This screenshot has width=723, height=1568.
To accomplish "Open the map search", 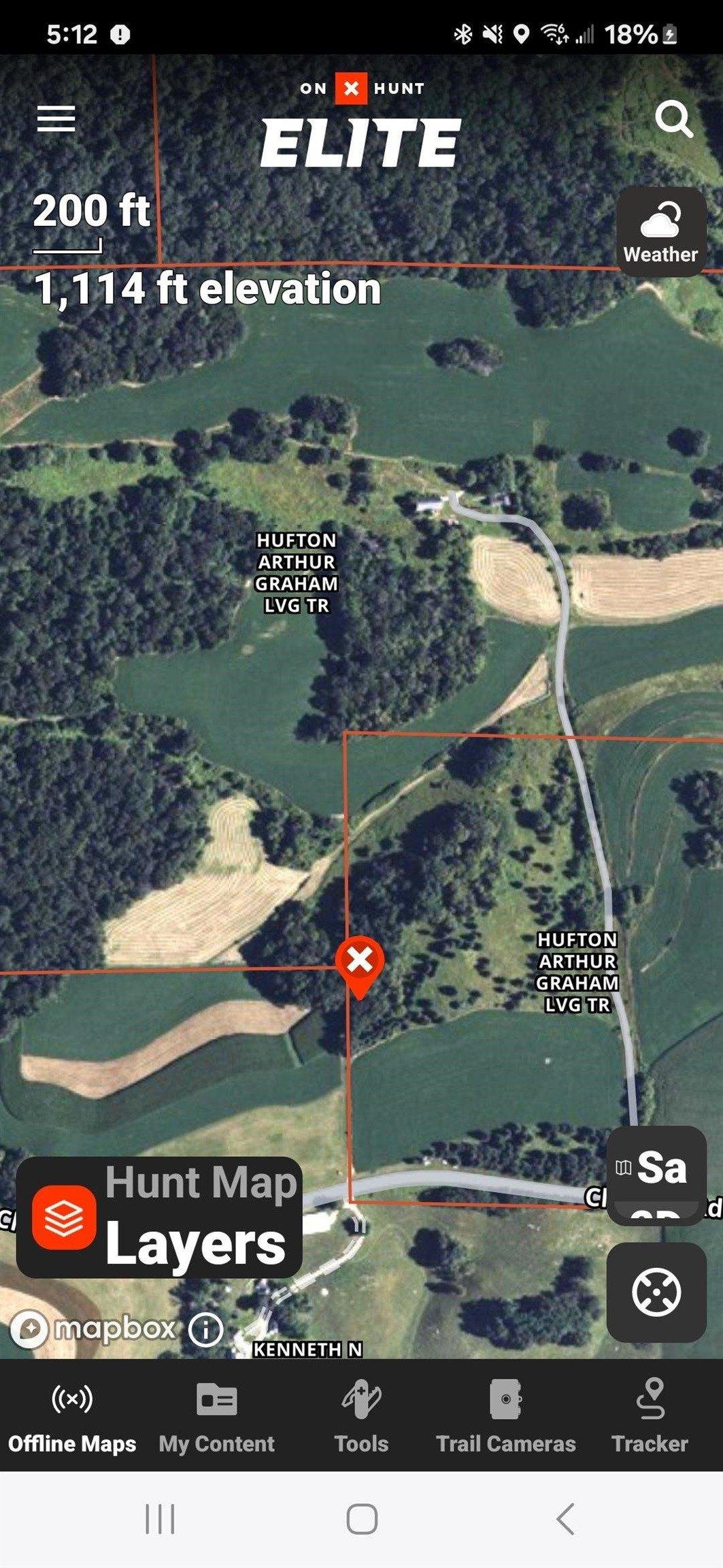I will (x=673, y=120).
